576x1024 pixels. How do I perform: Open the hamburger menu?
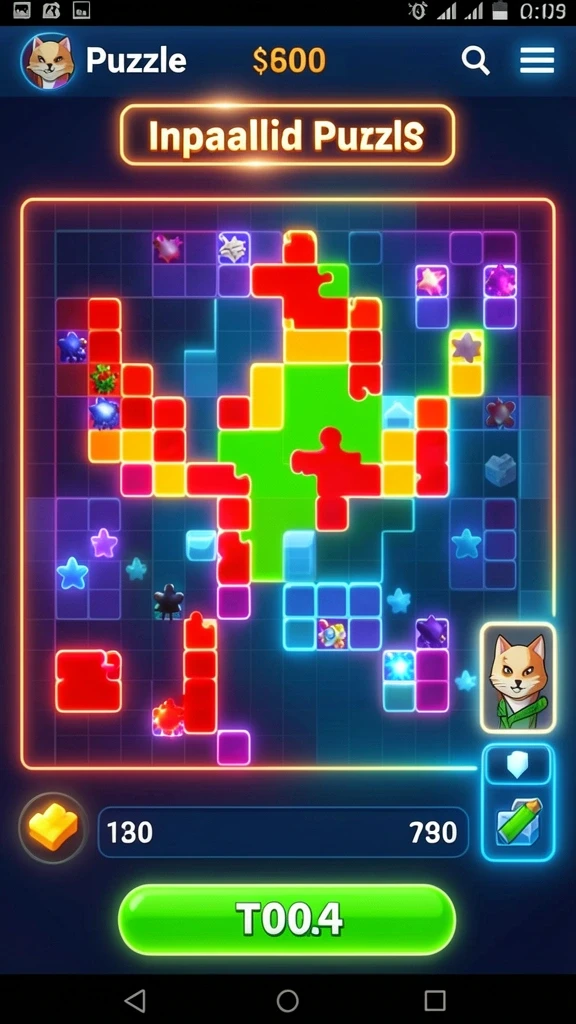tap(537, 61)
